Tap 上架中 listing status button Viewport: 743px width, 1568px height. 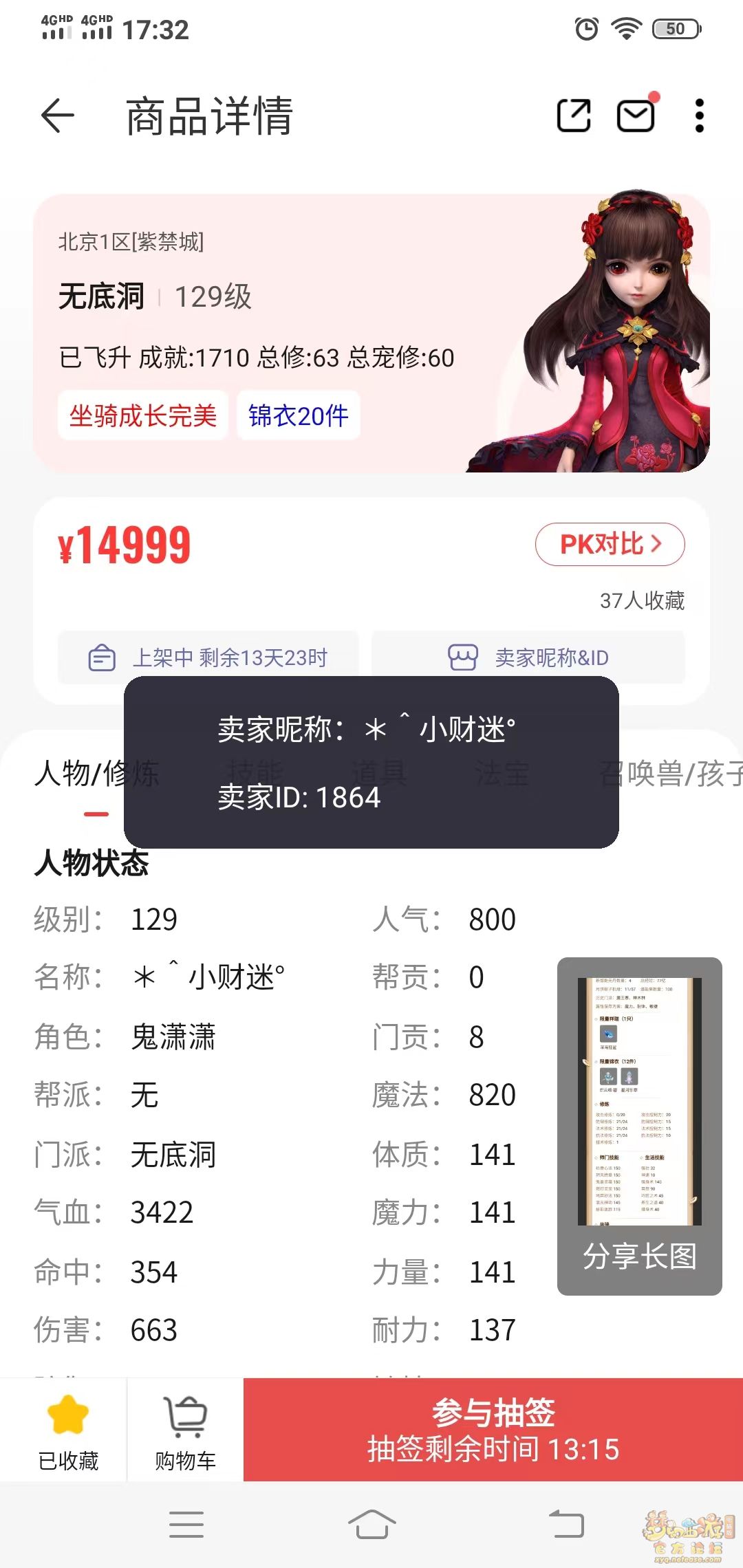(208, 657)
